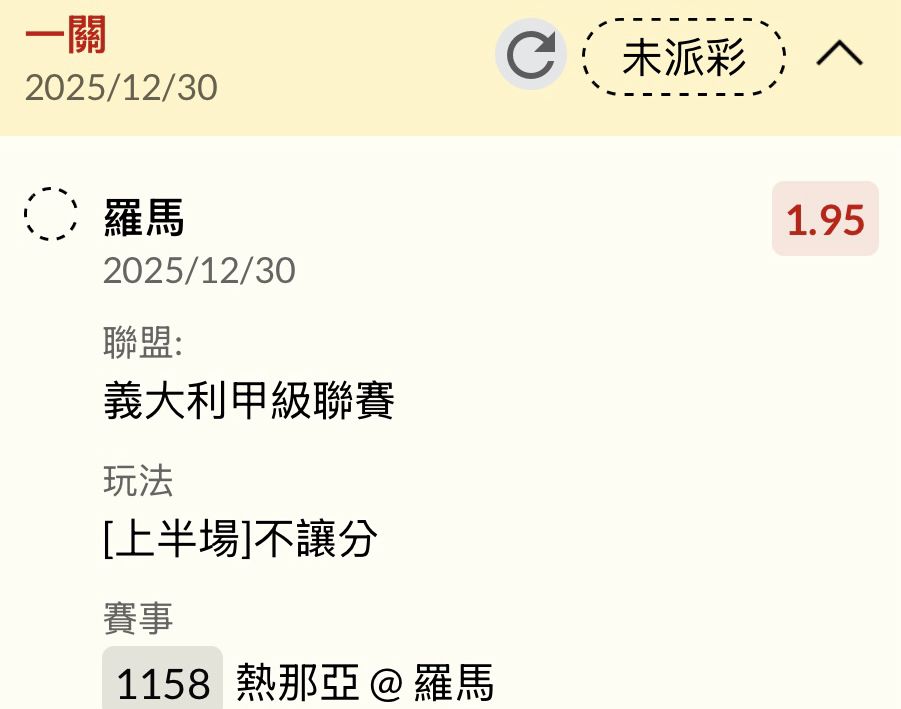The width and height of the screenshot is (901, 709).
Task: Collapse the 一關 bet details
Action: point(839,56)
